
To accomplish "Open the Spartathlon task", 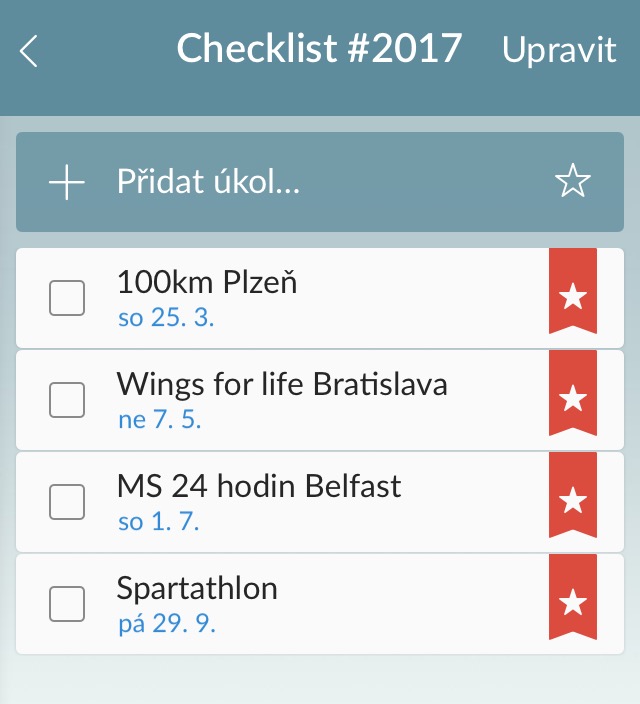I will pyautogui.click(x=300, y=603).
